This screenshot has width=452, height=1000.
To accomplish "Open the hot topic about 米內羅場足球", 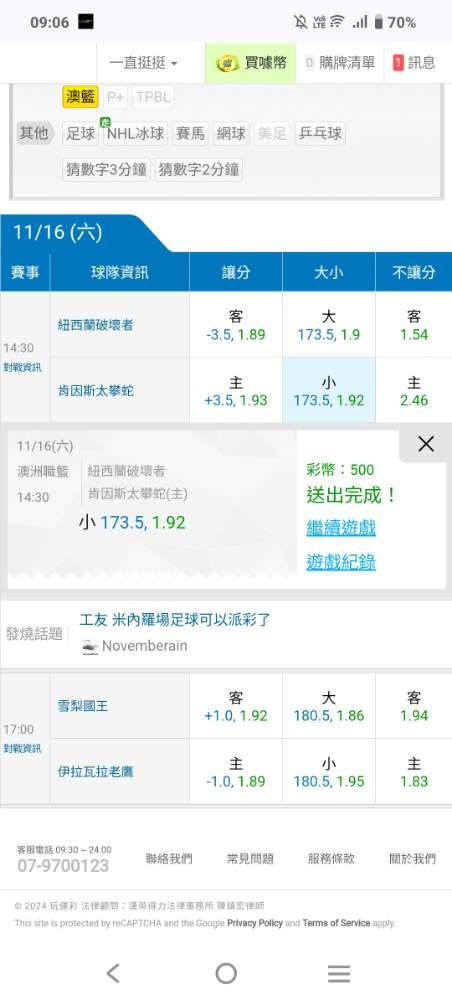I will click(175, 619).
